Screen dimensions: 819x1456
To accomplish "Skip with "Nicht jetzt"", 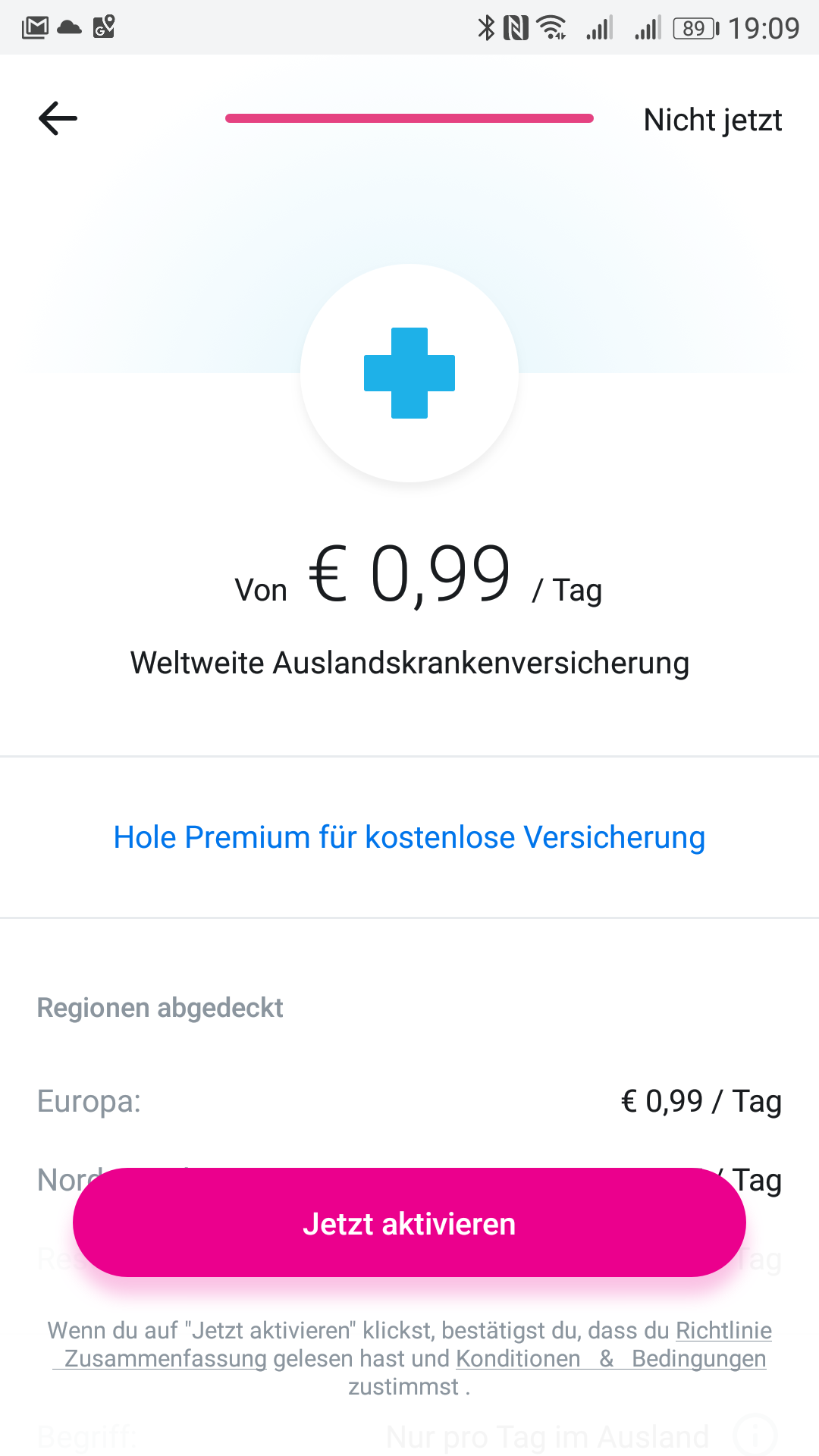I will [x=713, y=120].
